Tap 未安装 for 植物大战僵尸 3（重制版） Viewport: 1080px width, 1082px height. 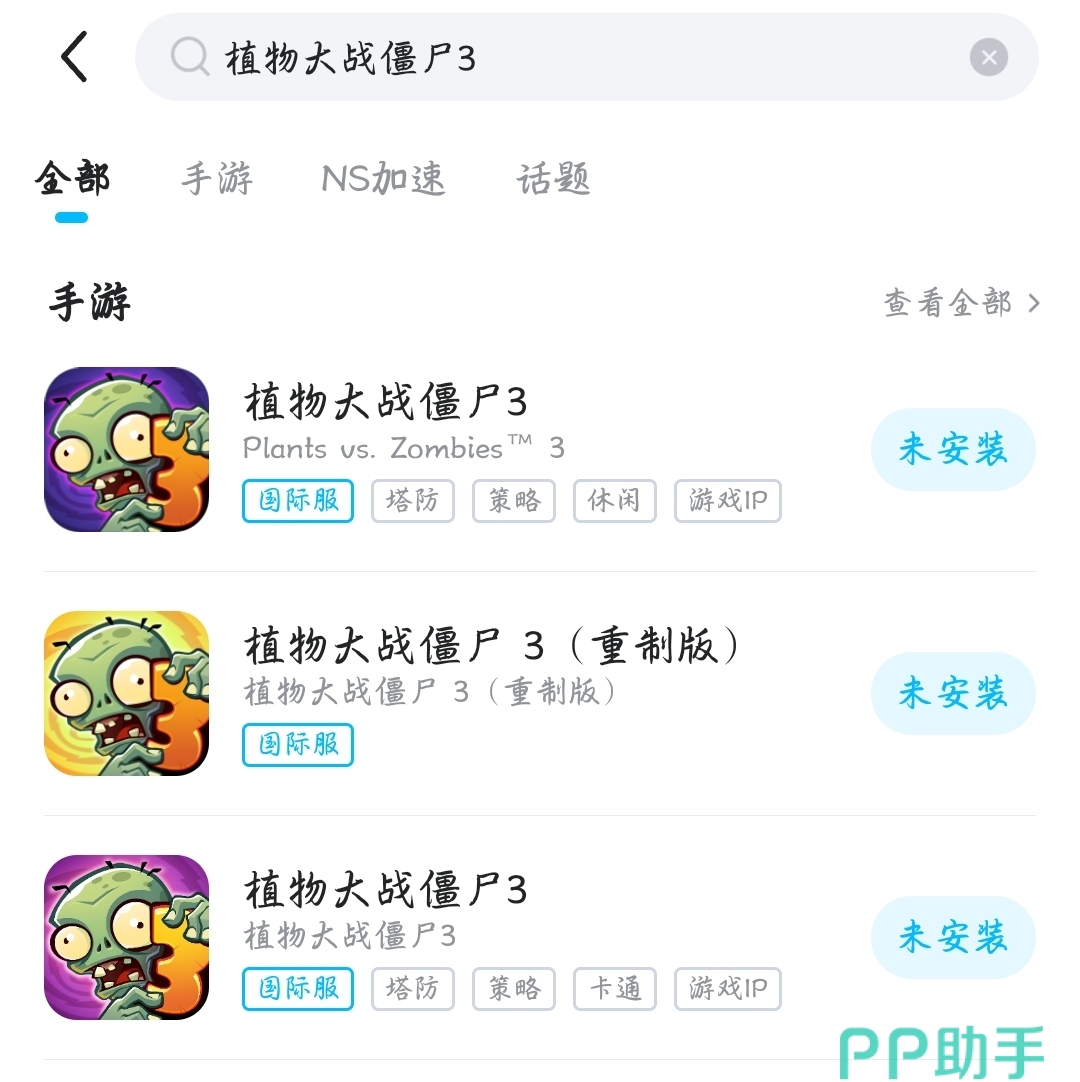[x=952, y=693]
